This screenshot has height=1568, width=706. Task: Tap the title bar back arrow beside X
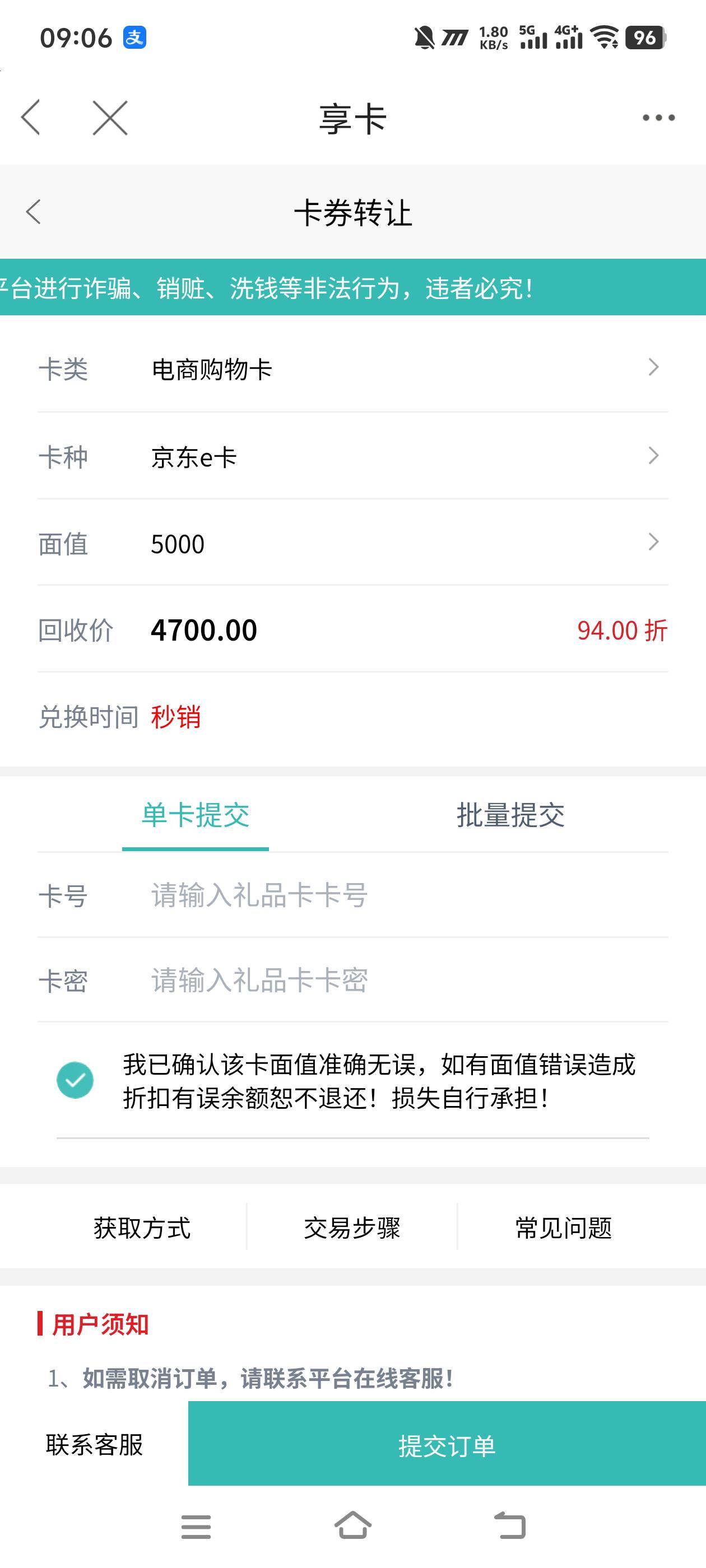click(x=30, y=117)
